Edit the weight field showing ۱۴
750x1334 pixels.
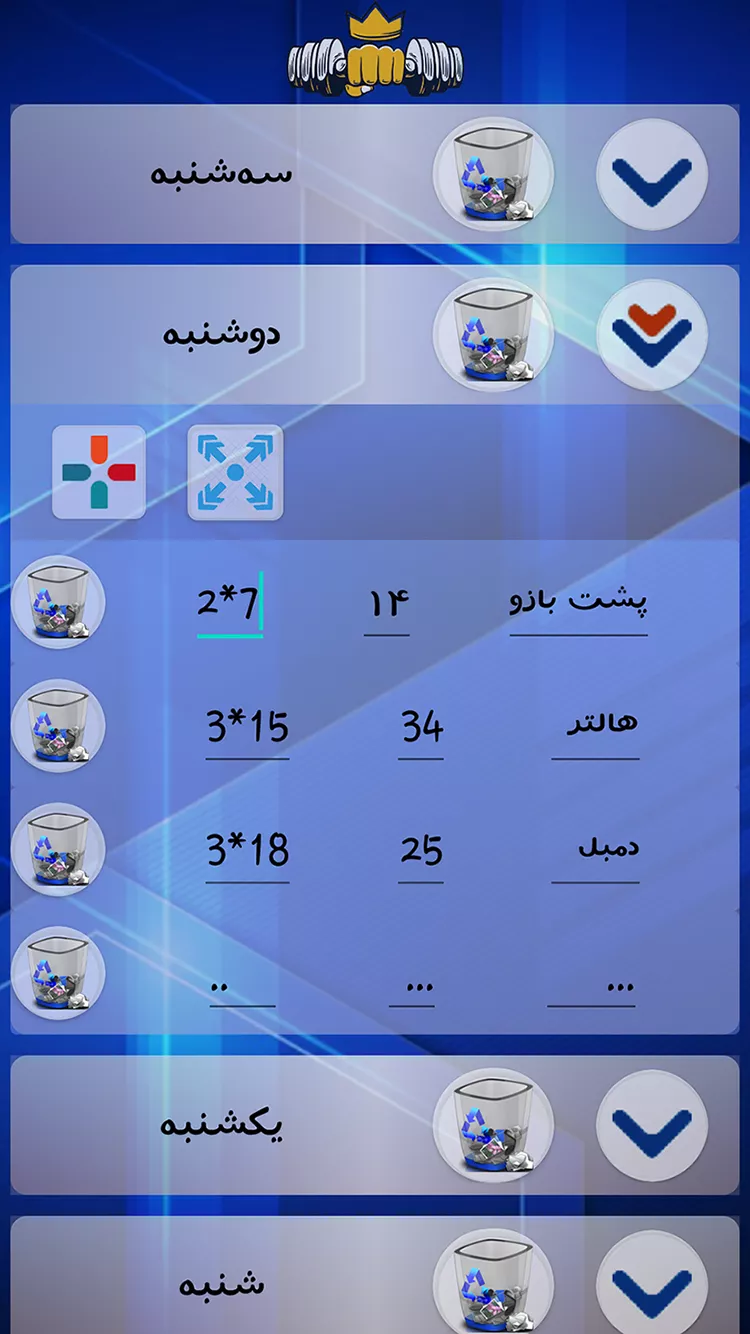[387, 605]
